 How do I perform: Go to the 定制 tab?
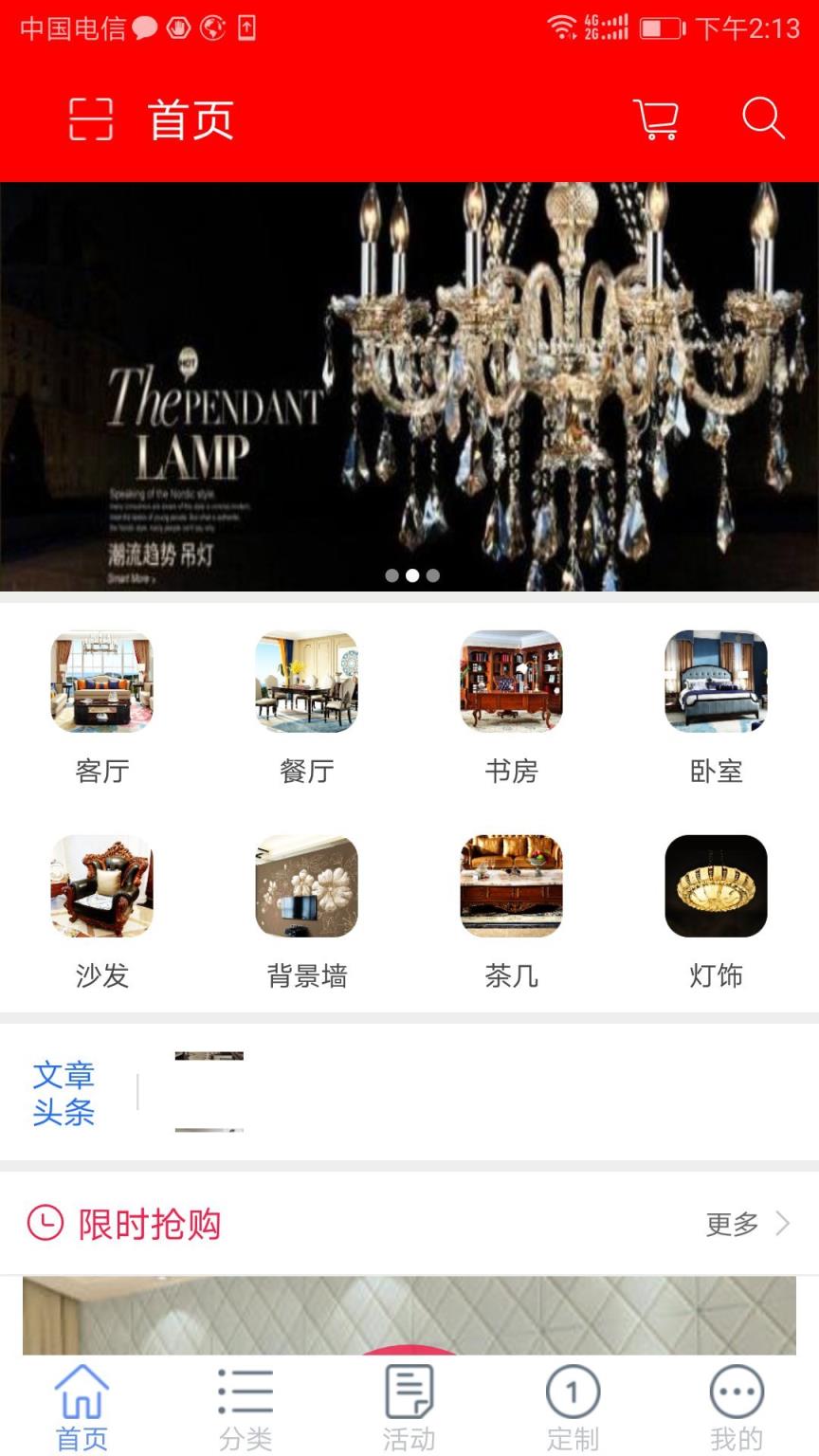pos(573,1408)
